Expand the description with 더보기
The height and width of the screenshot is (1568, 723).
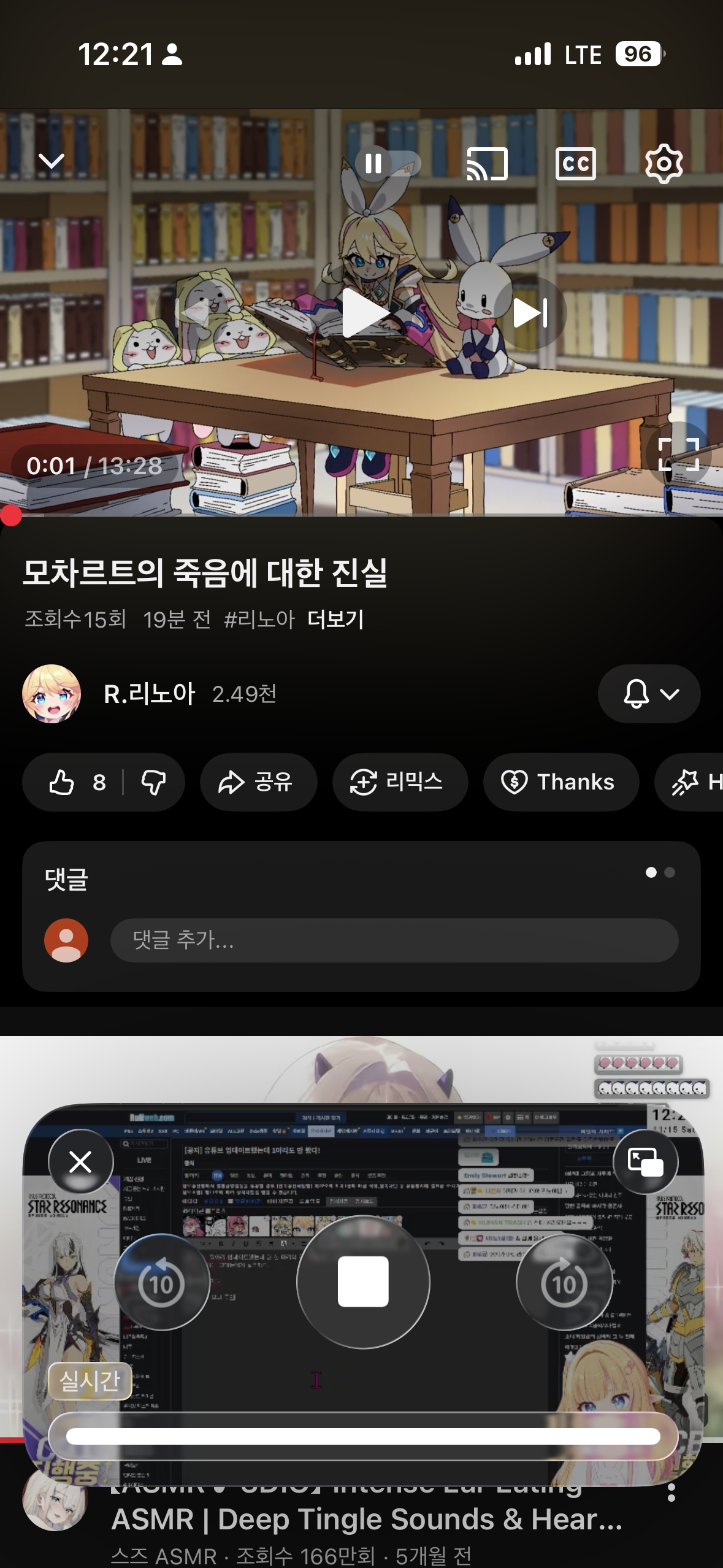(335, 620)
